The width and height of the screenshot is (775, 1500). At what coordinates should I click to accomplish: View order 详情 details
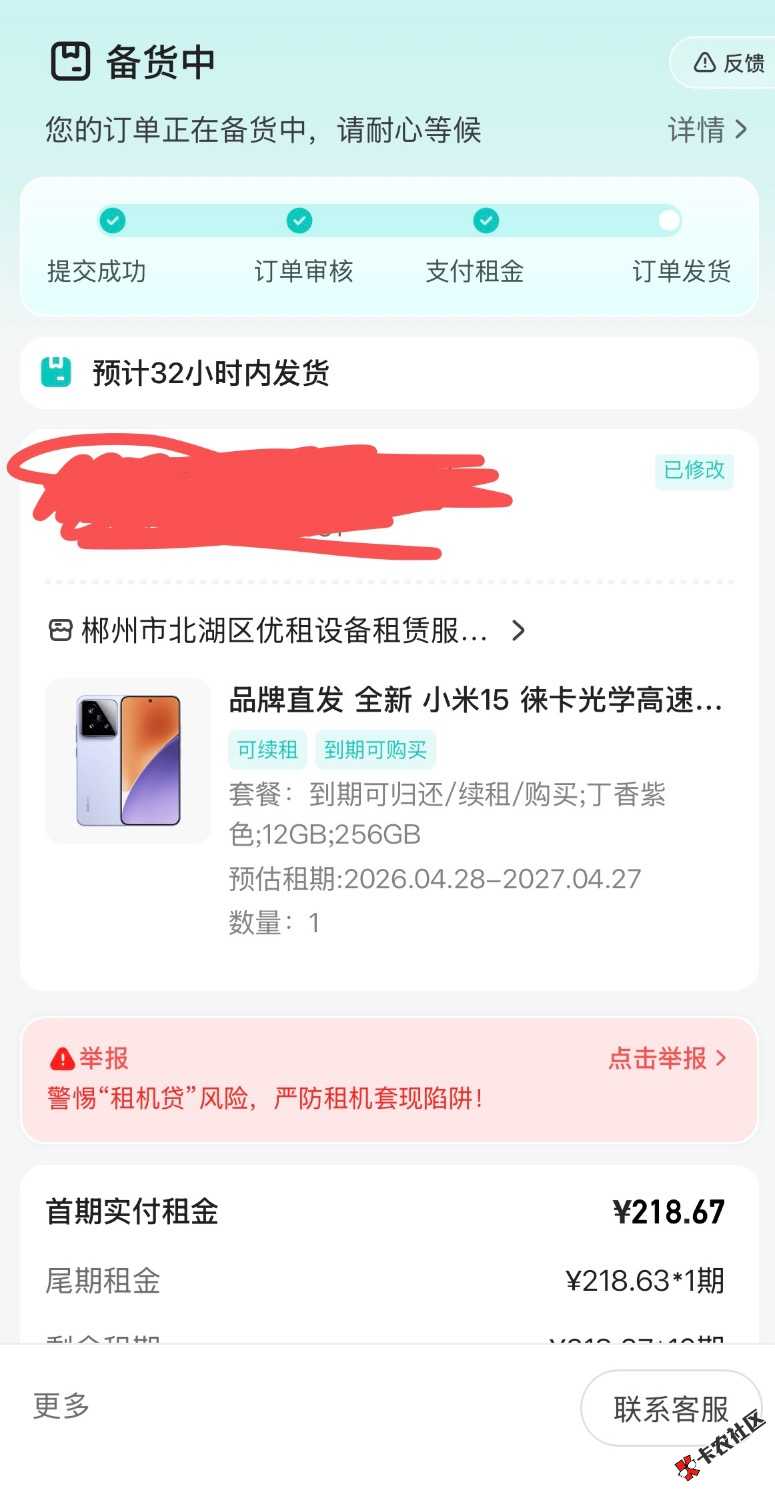(x=707, y=130)
